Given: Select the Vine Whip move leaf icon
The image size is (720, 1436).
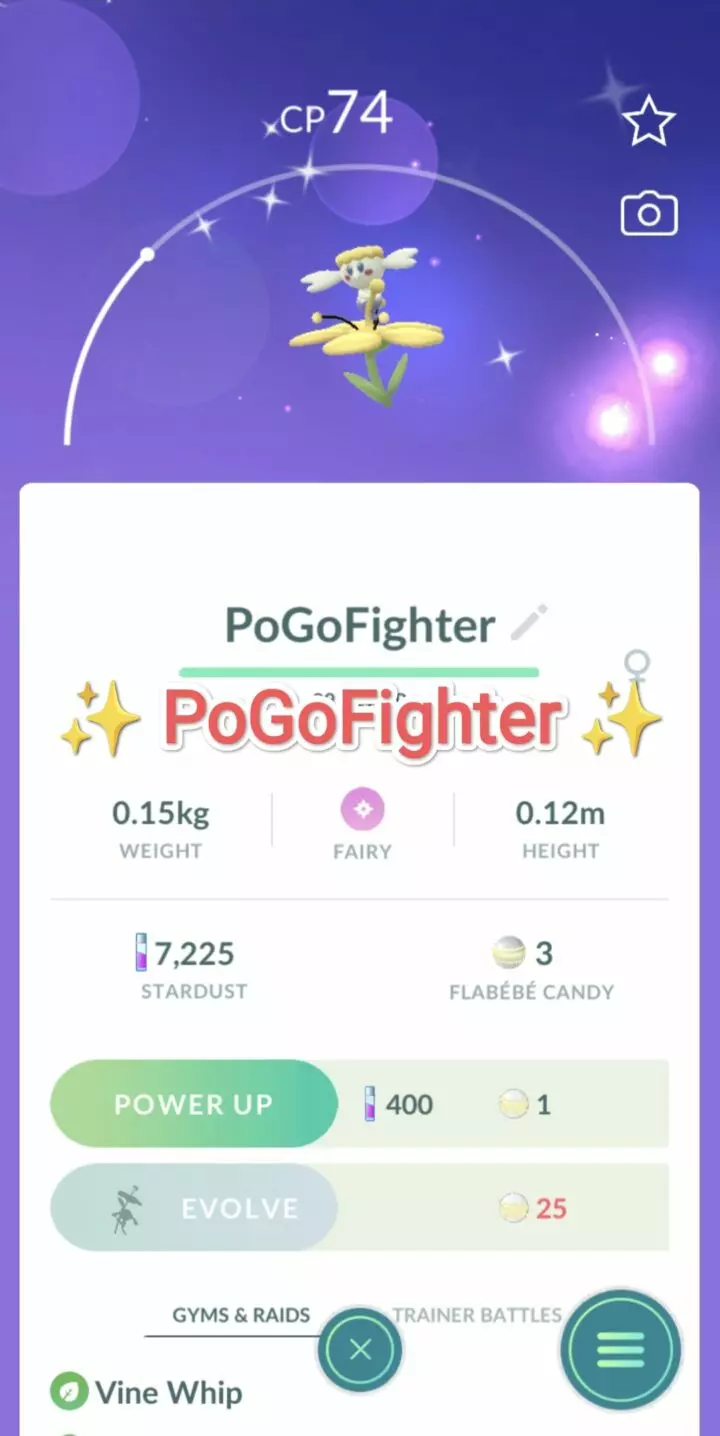Looking at the screenshot, I should [x=69, y=1391].
